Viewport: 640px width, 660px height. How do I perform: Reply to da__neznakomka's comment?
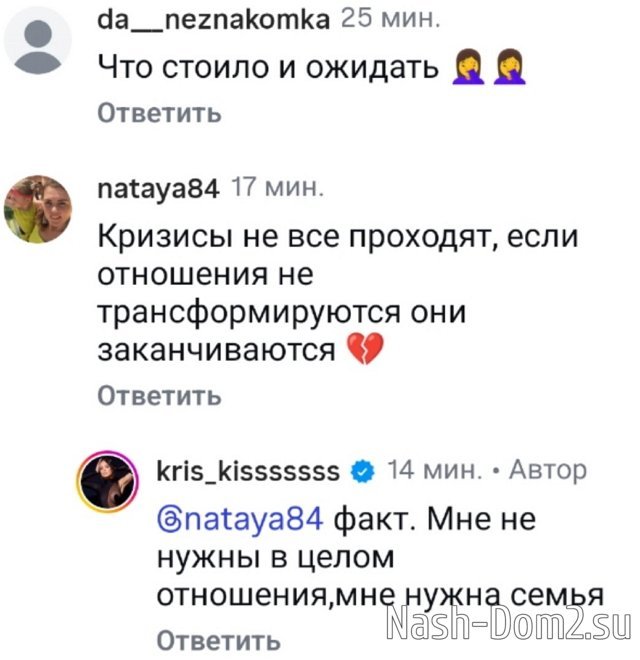click(158, 113)
